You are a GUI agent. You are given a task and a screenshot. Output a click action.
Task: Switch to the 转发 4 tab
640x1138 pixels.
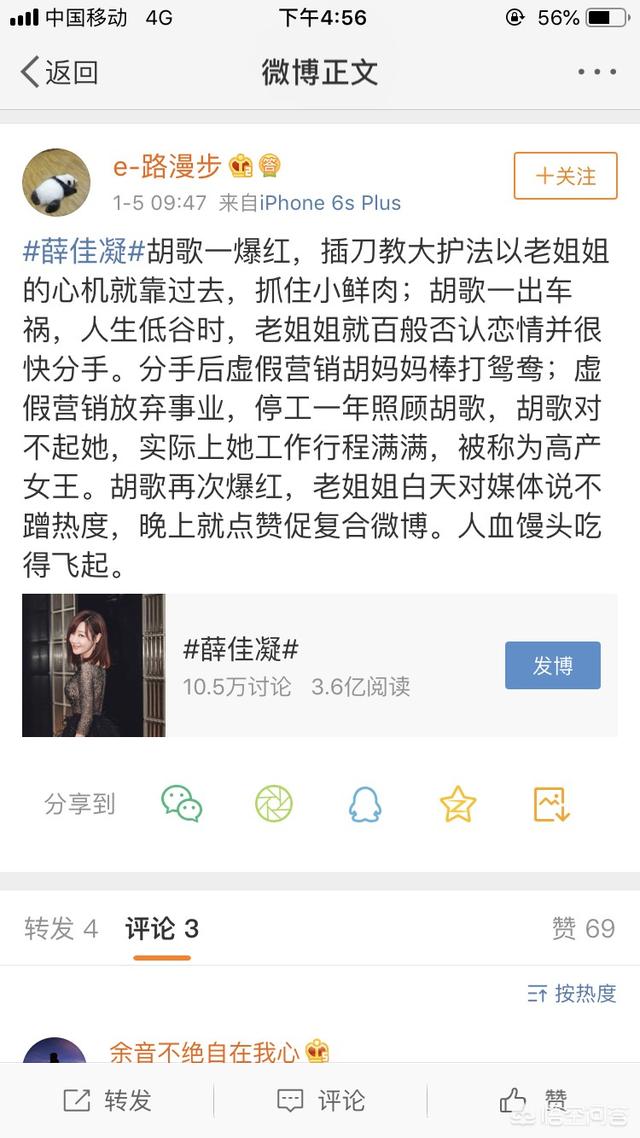point(61,928)
